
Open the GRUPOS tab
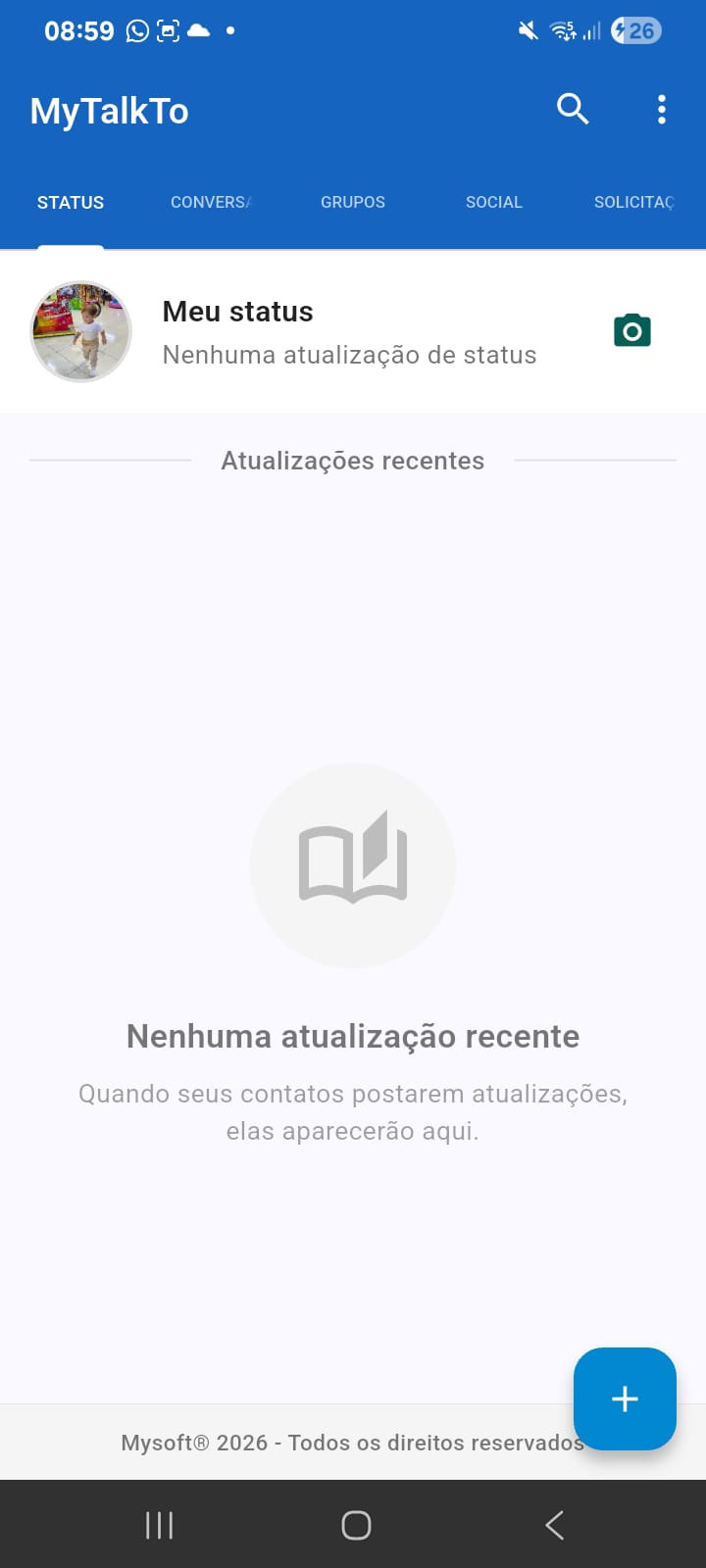(352, 202)
